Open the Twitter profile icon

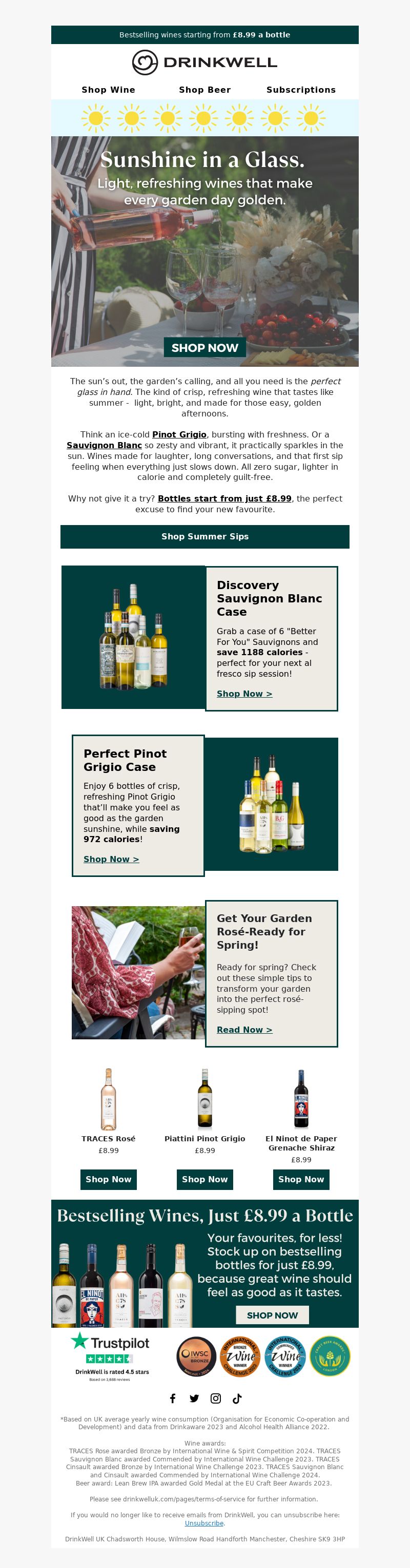coord(194,1398)
